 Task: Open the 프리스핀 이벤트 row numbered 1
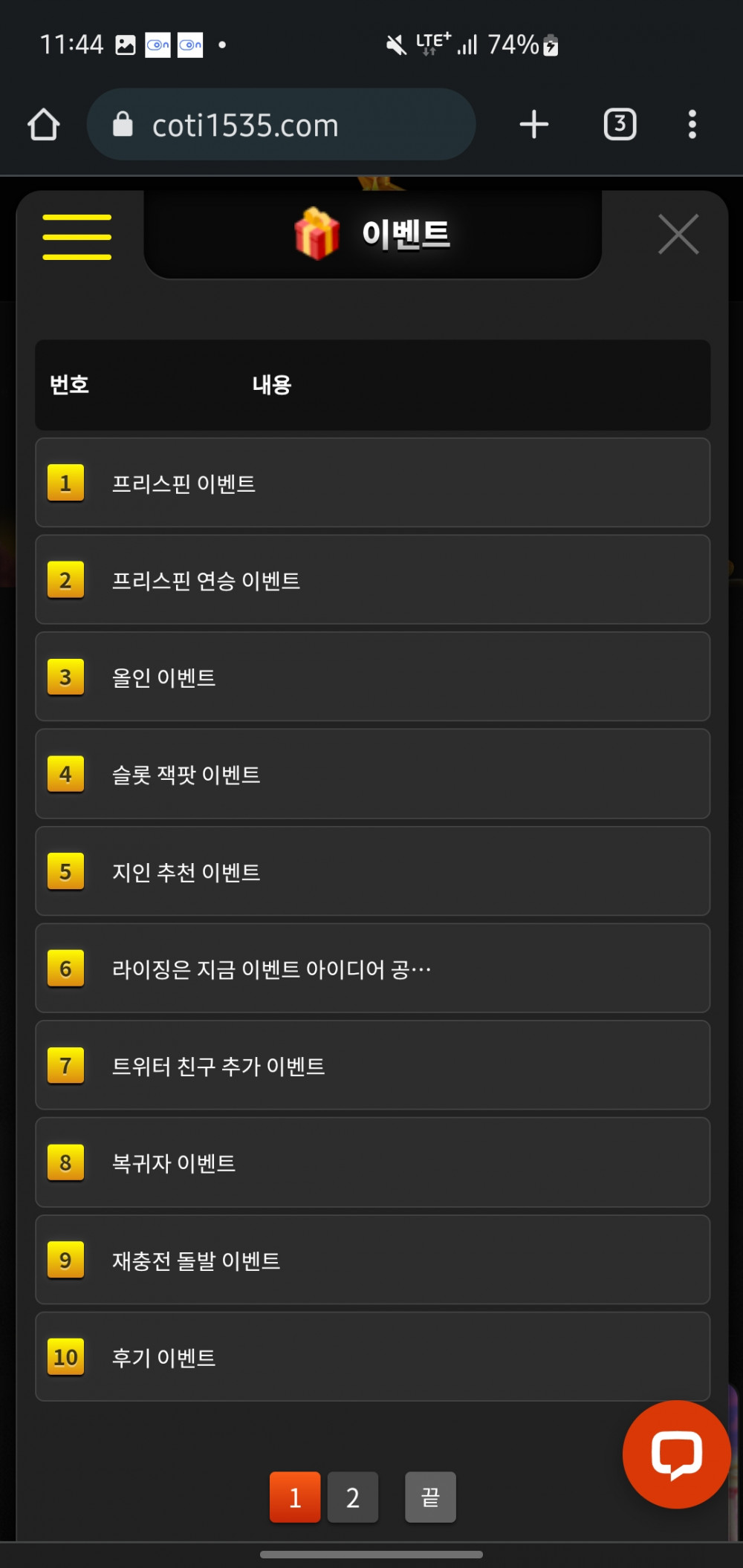[371, 483]
